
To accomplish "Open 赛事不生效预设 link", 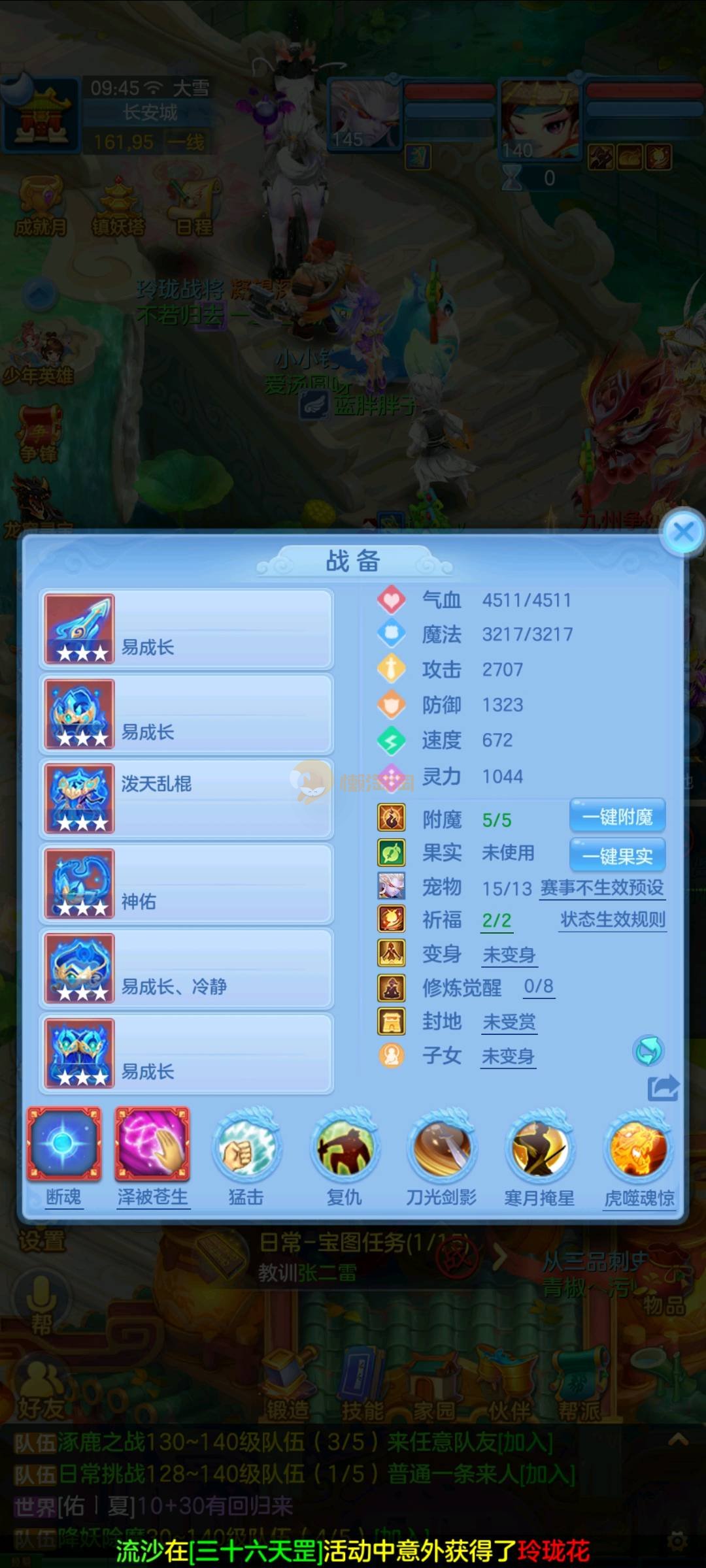I will pos(601,888).
